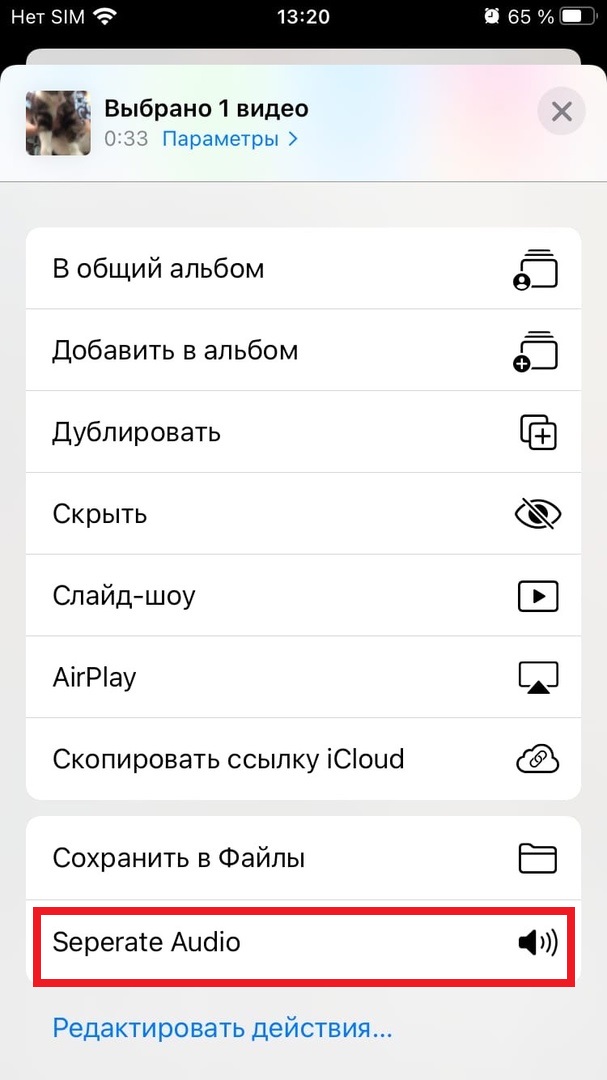Open Параметры options link
This screenshot has width=607, height=1080.
(x=230, y=139)
